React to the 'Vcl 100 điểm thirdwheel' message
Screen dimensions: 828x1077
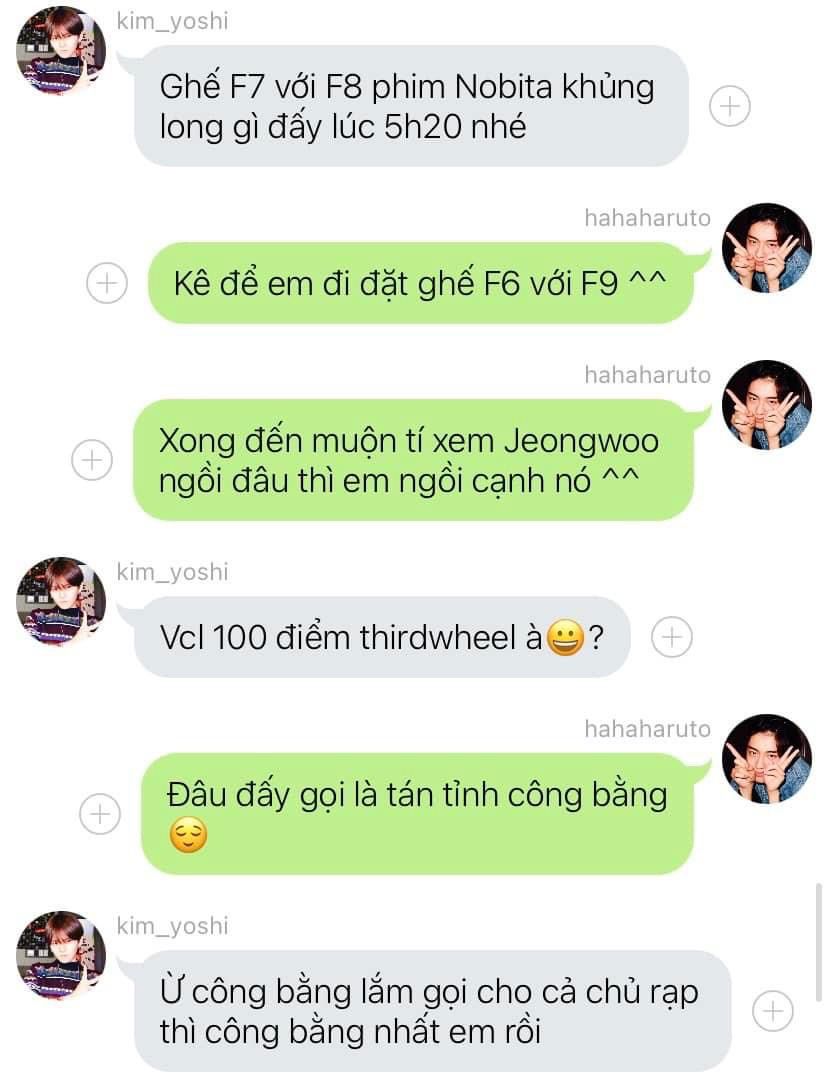[672, 635]
